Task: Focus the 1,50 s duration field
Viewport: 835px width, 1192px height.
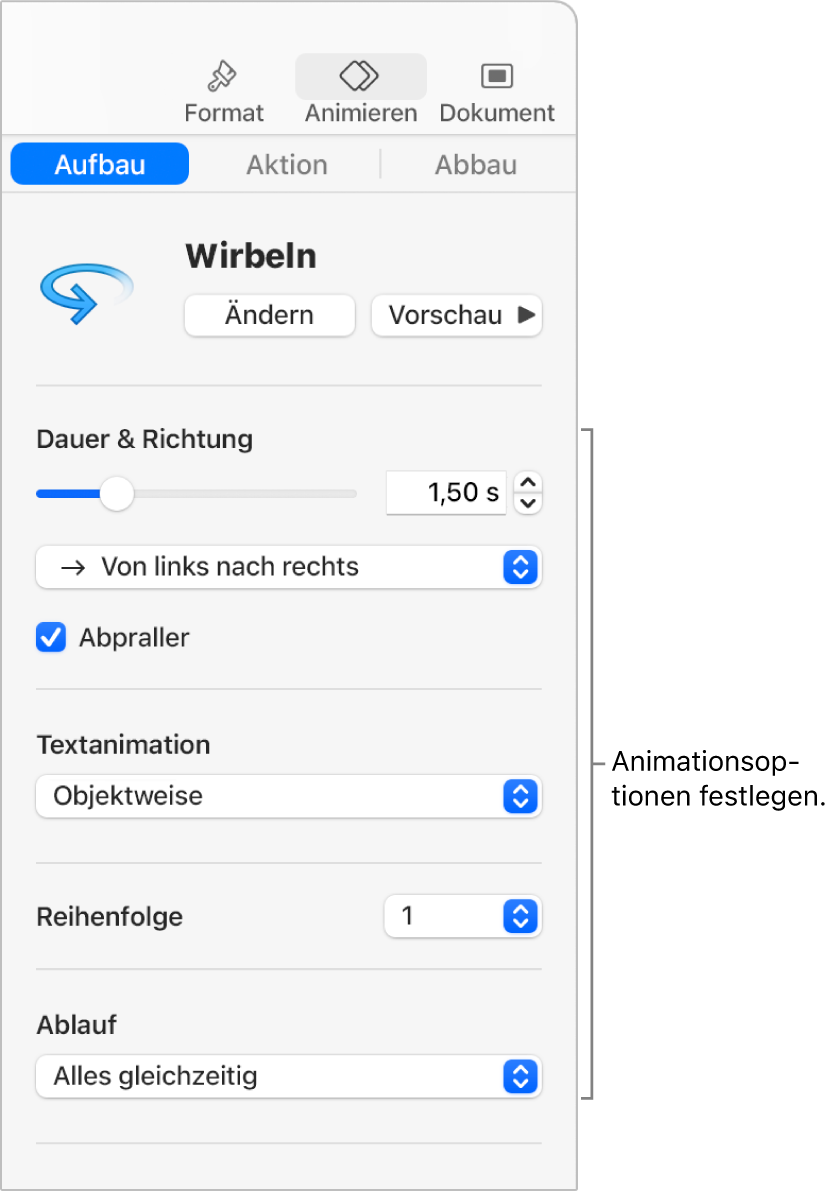Action: point(446,492)
